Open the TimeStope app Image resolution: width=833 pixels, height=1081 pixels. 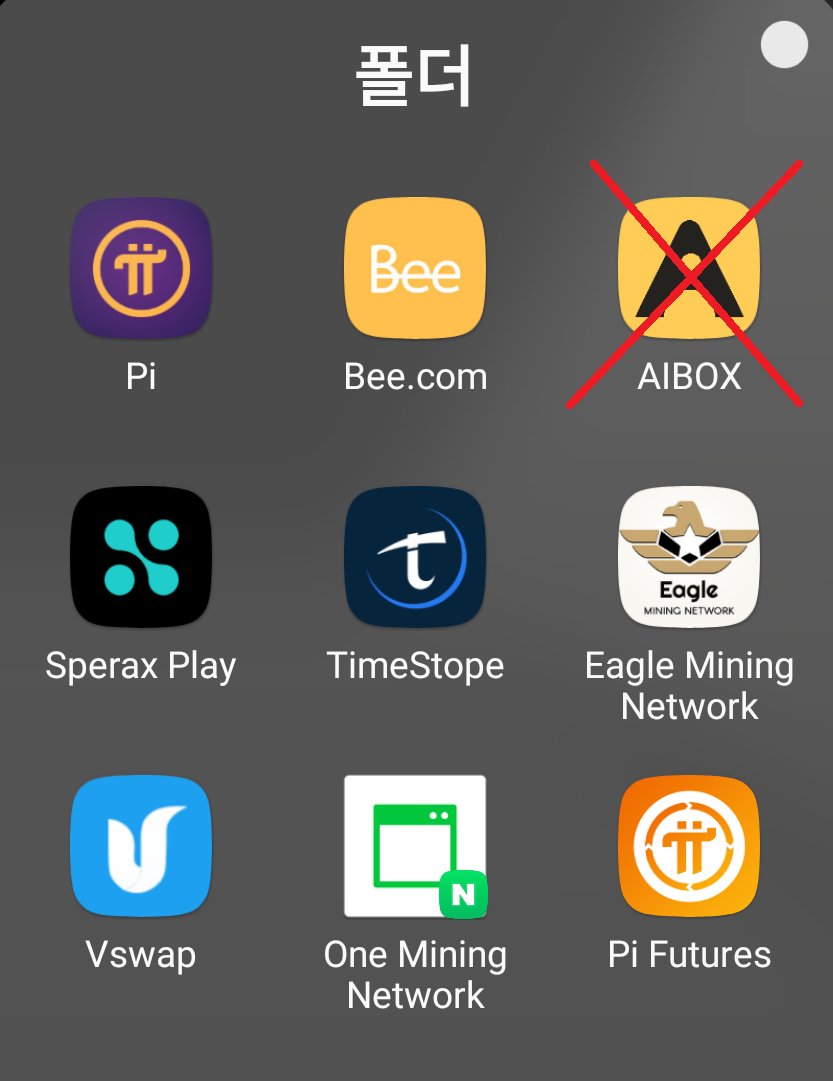(x=415, y=557)
